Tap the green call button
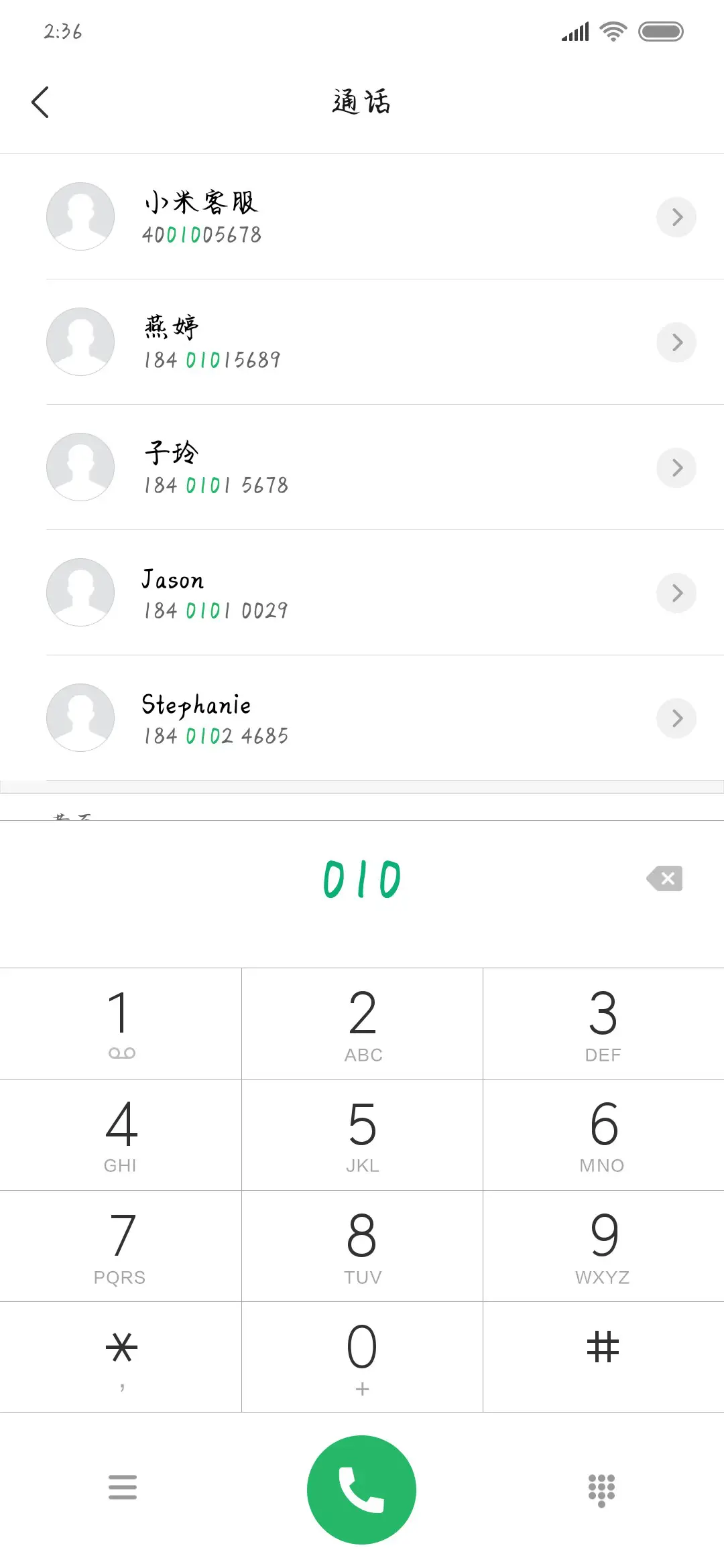The width and height of the screenshot is (724, 1568). tap(361, 1488)
